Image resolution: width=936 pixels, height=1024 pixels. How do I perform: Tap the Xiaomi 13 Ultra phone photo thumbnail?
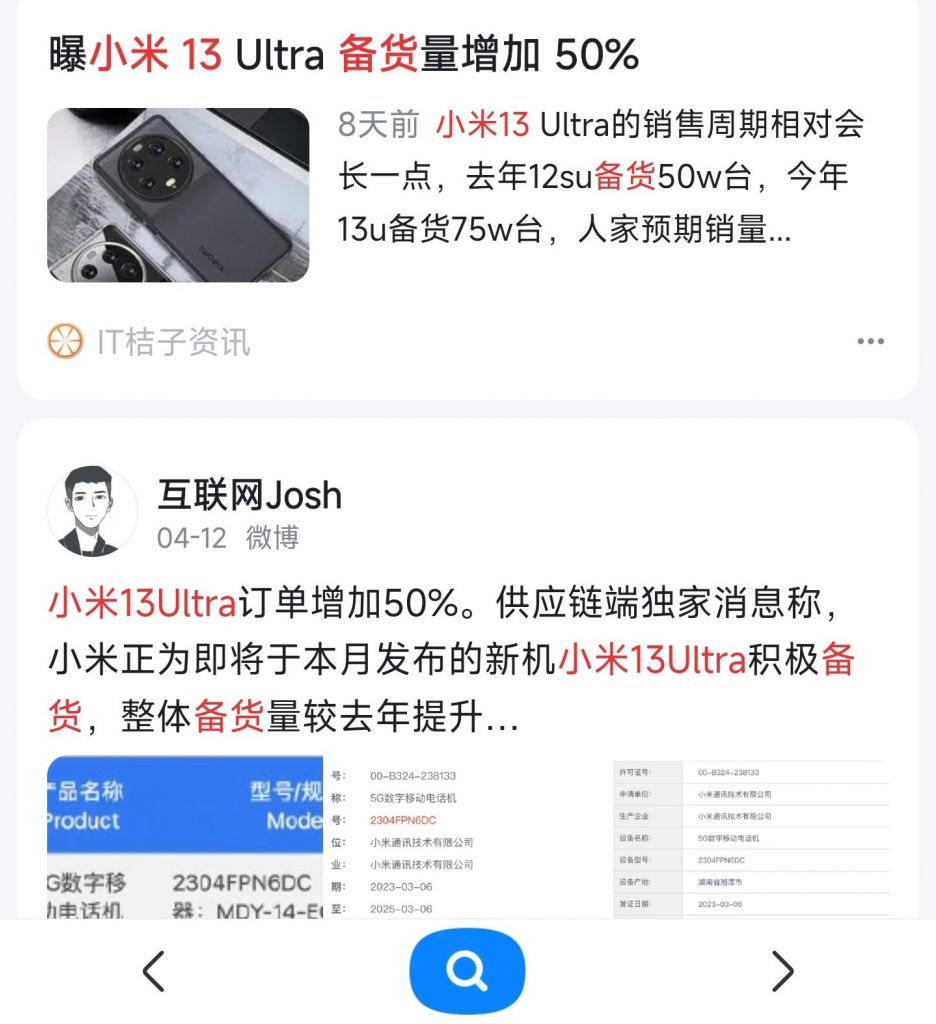tap(180, 194)
